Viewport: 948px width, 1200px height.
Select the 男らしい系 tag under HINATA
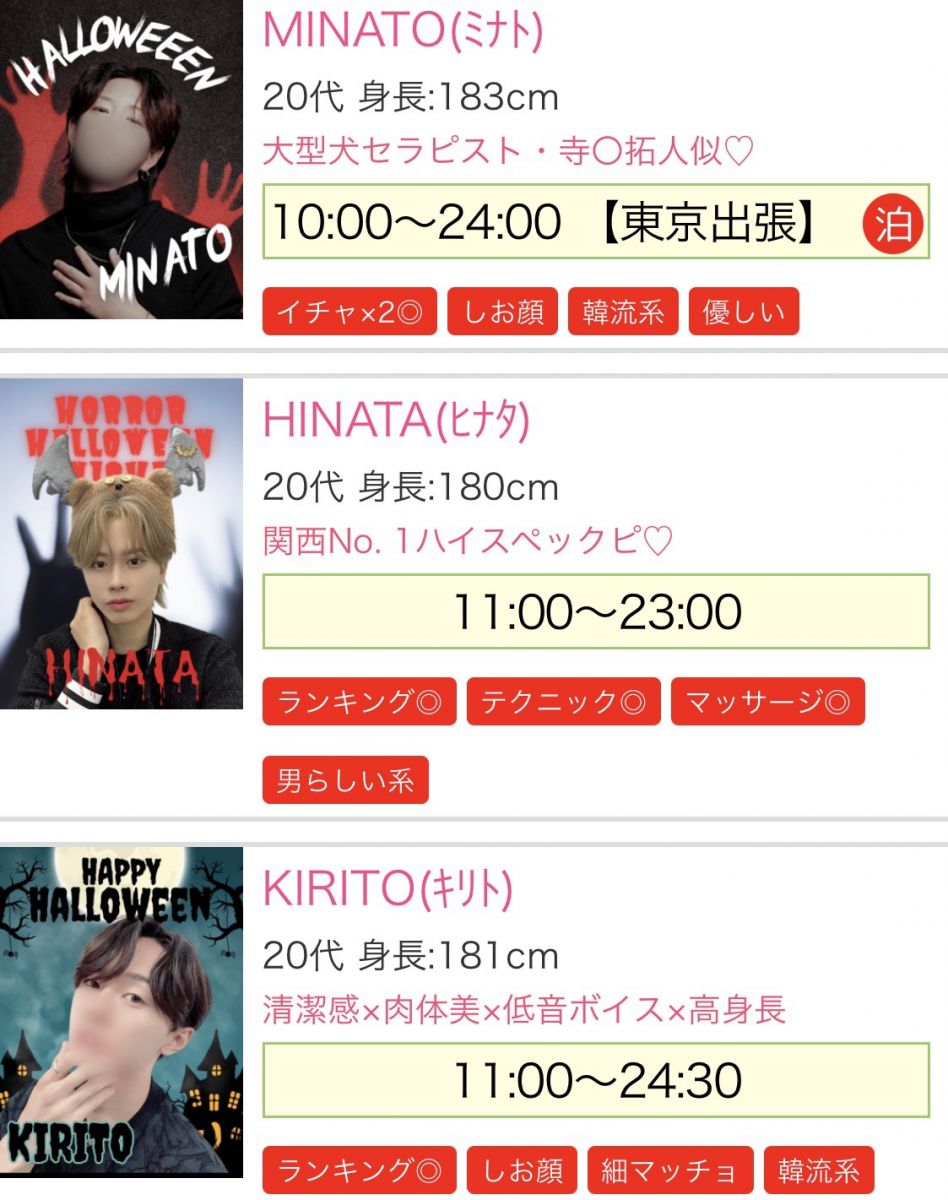click(345, 779)
